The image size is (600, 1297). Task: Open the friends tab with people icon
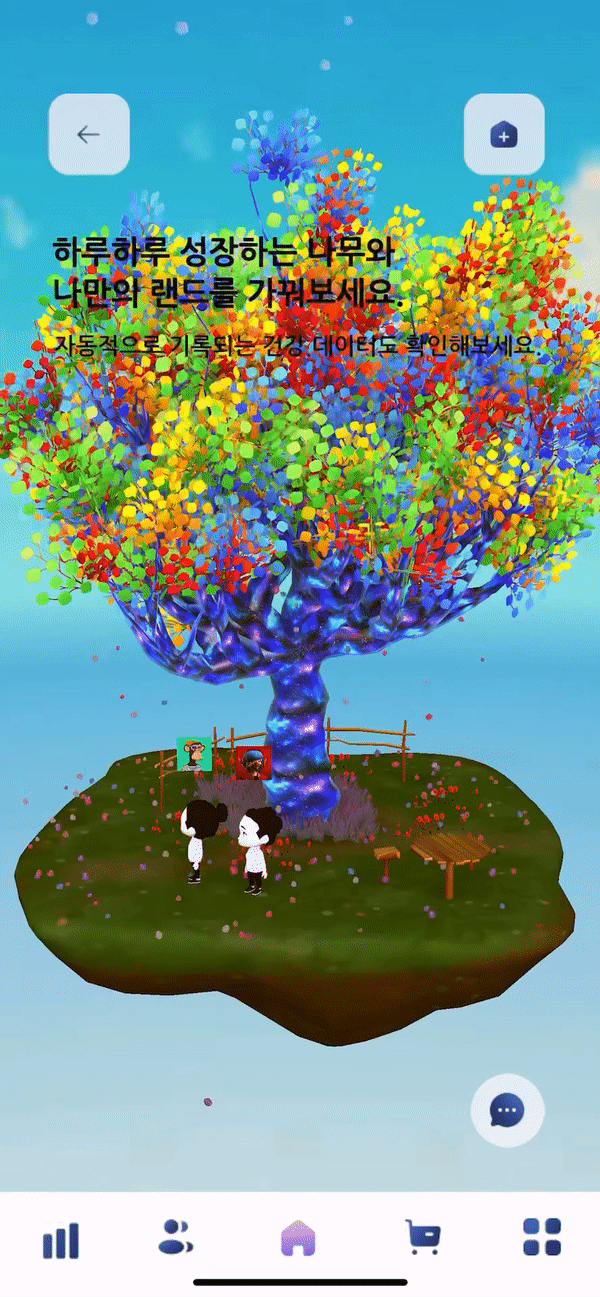pos(177,1237)
